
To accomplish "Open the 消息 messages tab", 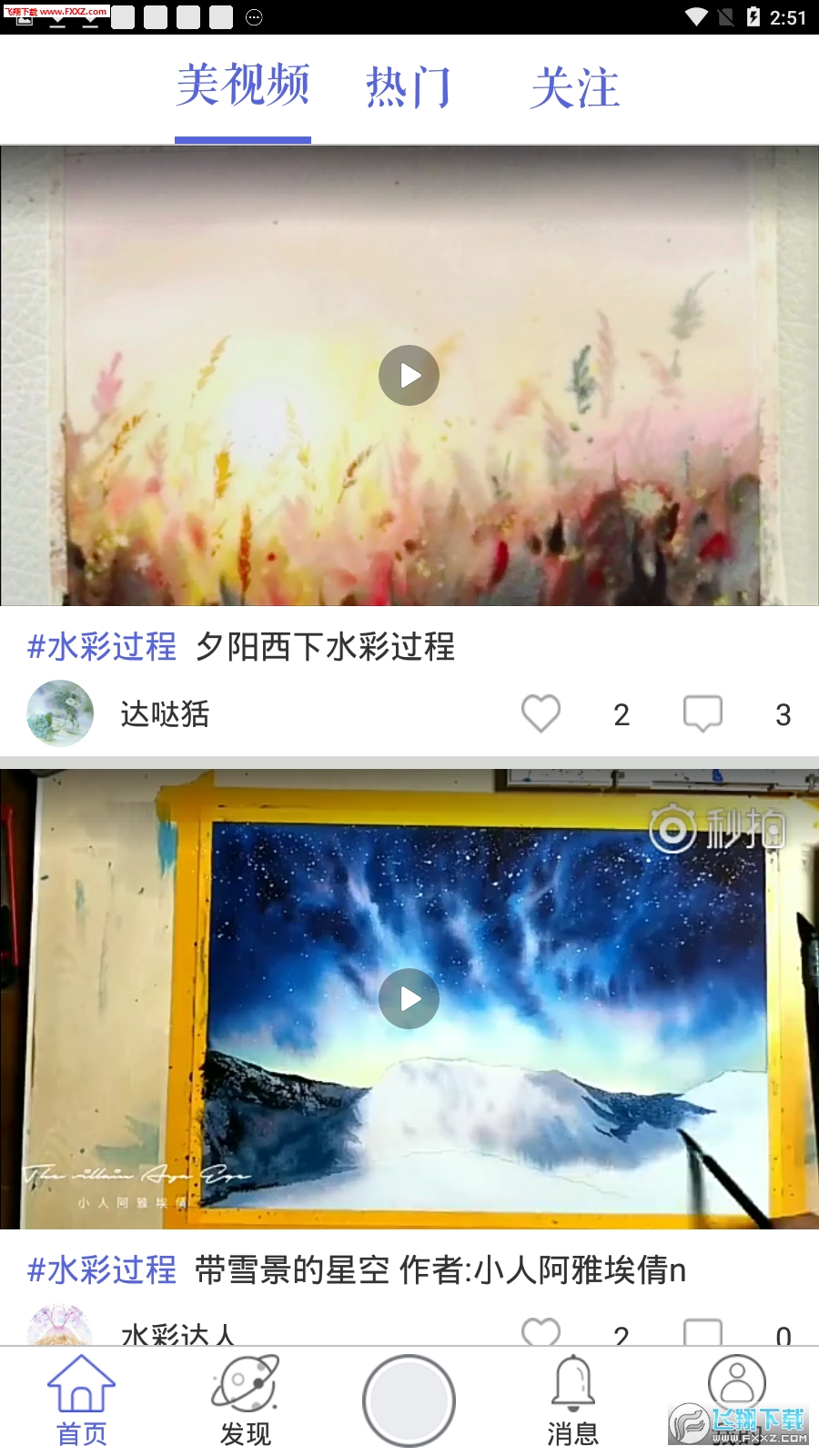I will (572, 1400).
